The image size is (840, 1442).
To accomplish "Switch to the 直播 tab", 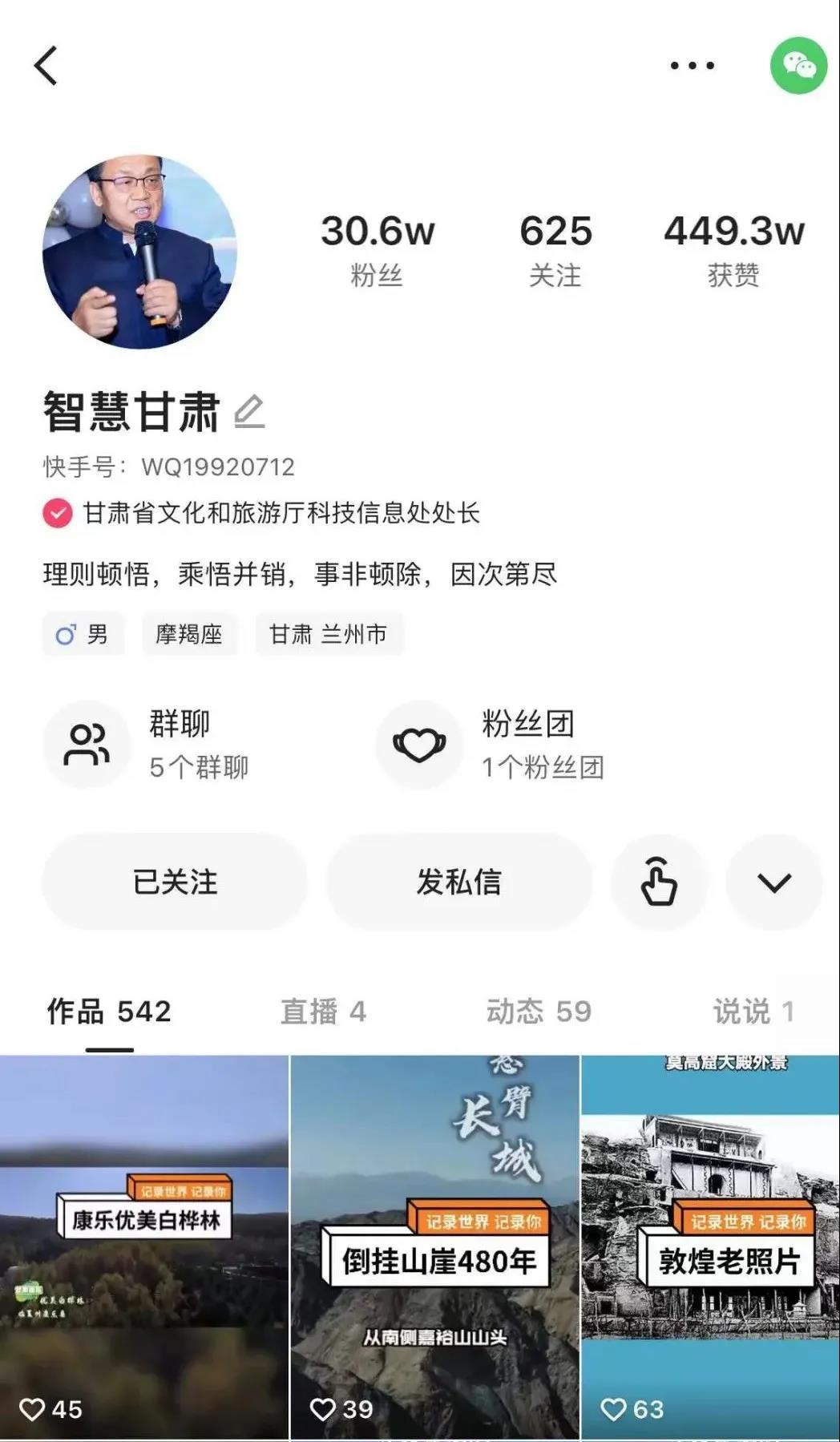I will click(x=321, y=1012).
